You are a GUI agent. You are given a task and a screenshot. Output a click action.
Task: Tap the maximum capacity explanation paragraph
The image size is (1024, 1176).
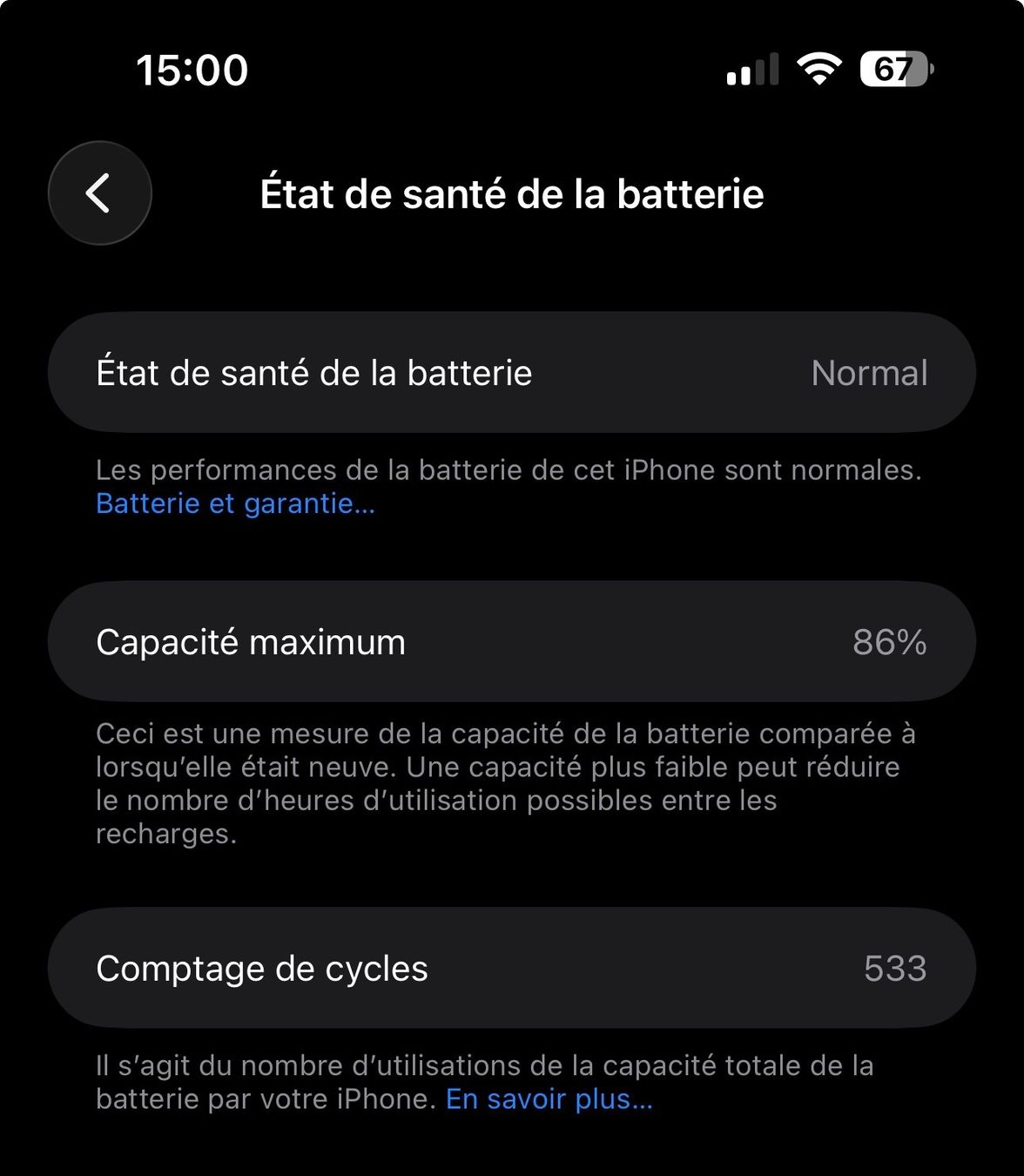point(508,784)
